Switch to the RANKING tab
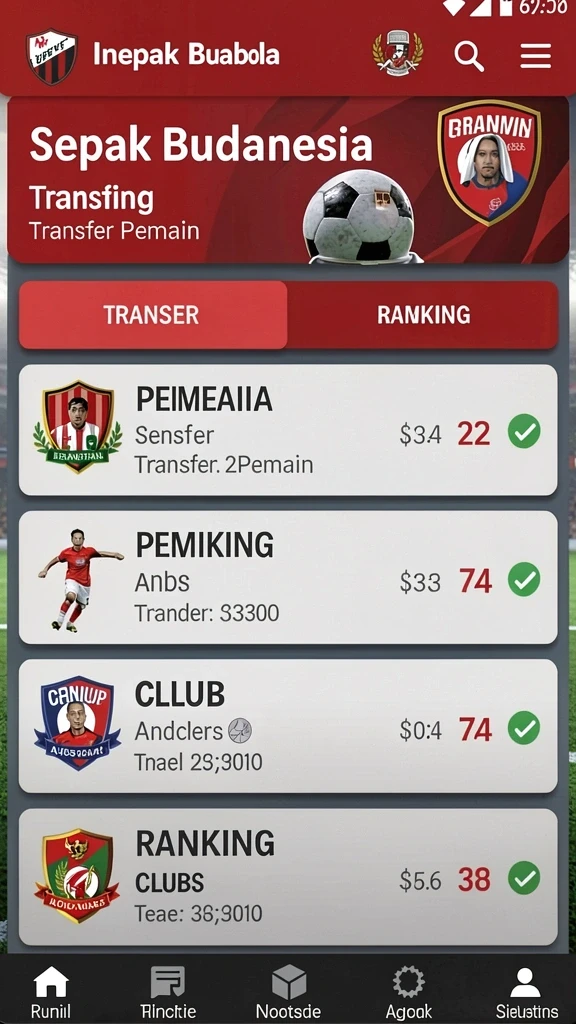Viewport: 576px width, 1024px height. point(423,315)
